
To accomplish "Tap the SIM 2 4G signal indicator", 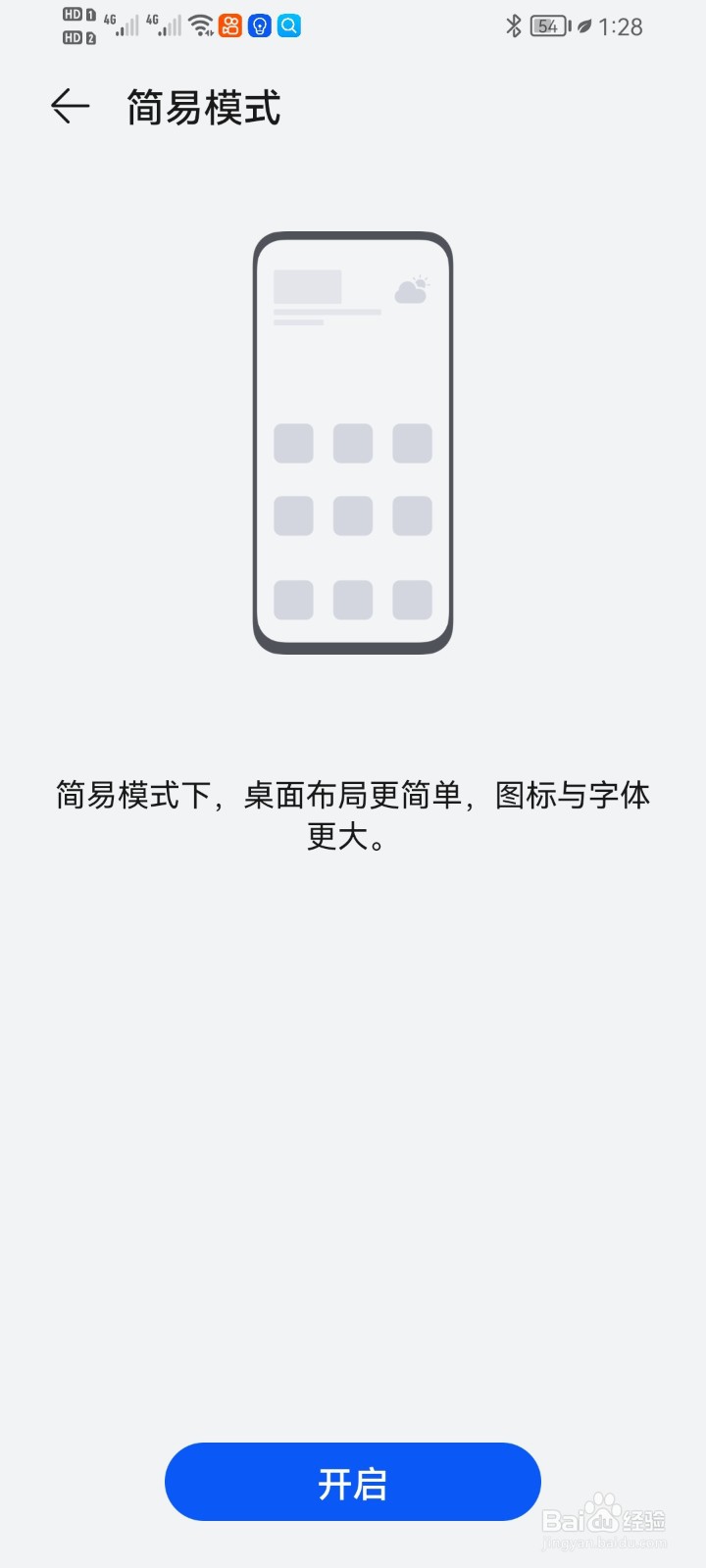I will (165, 25).
